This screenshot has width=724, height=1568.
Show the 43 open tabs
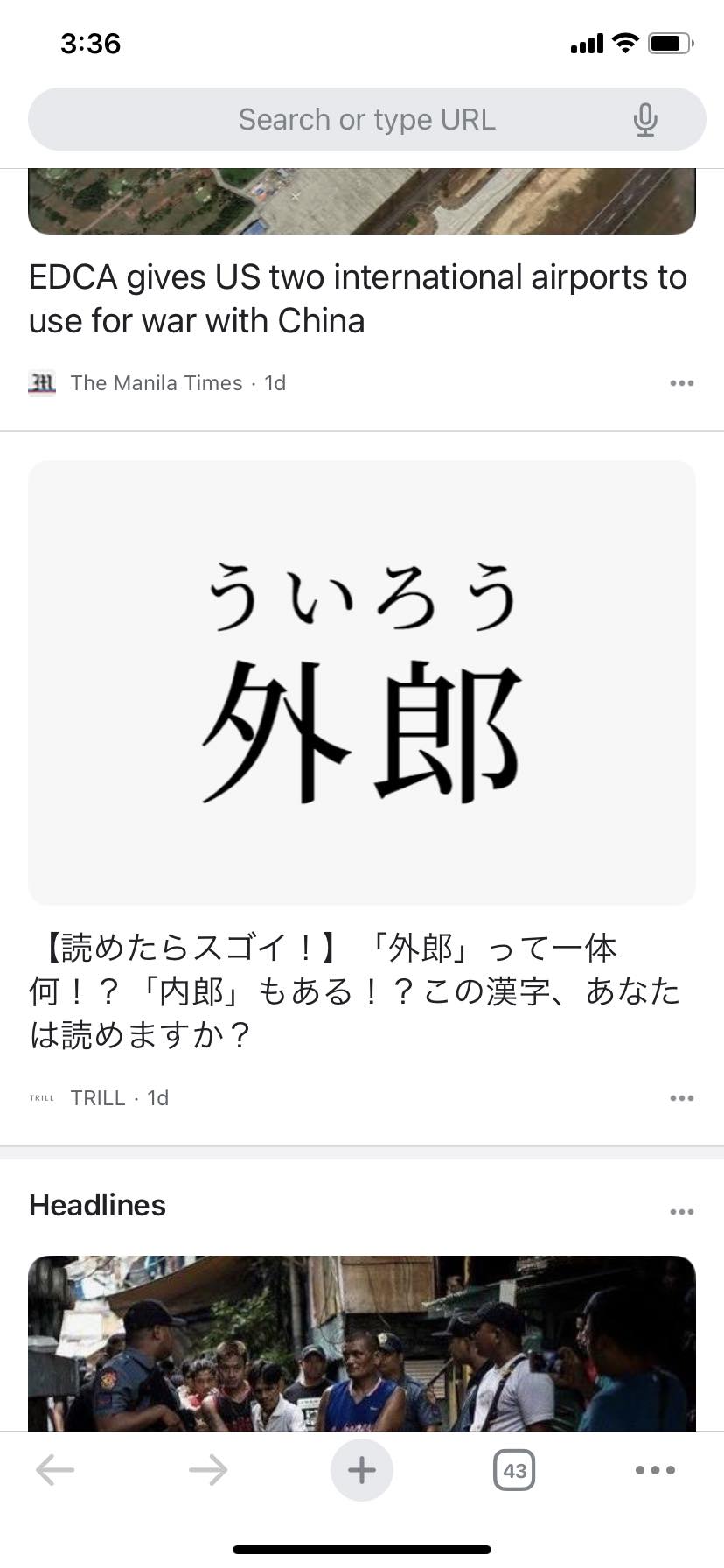click(514, 1470)
